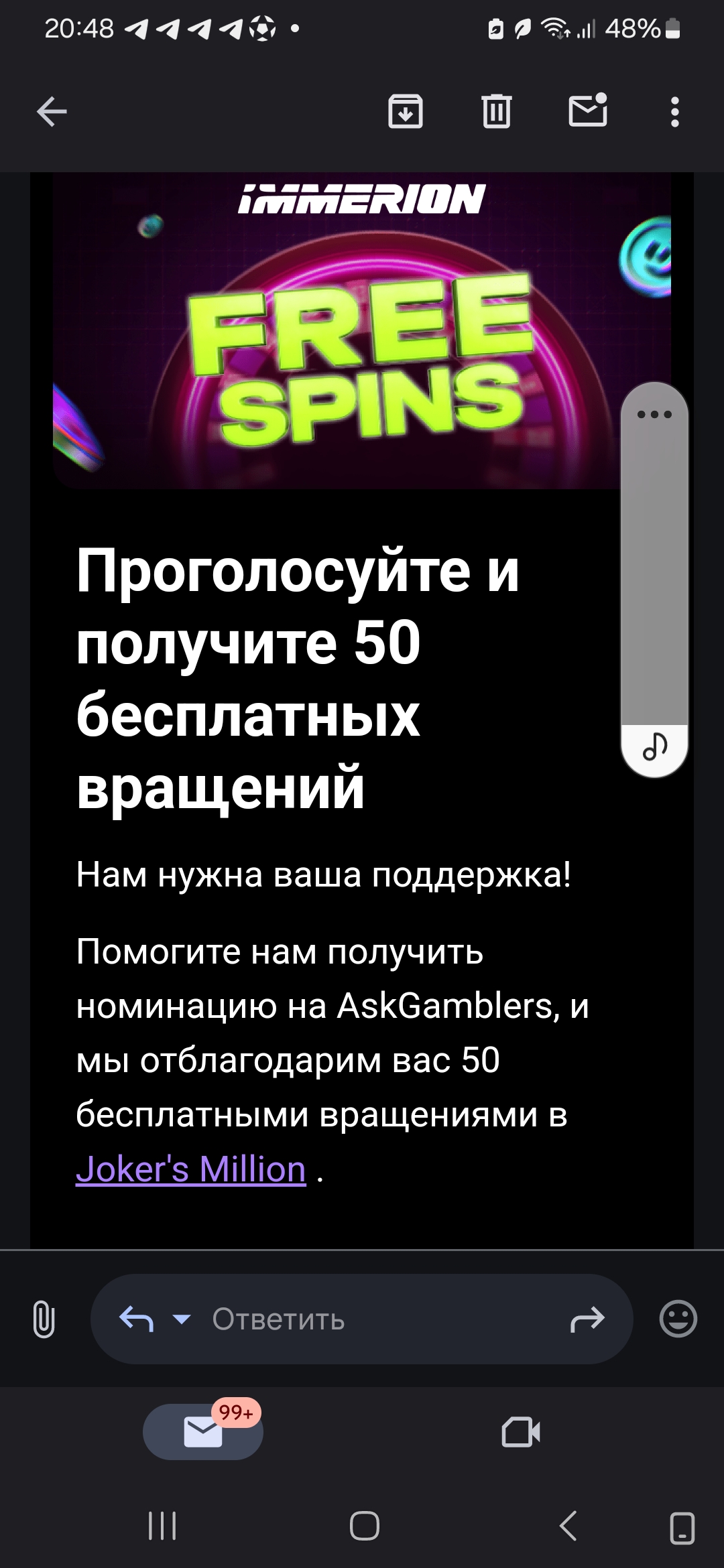
Task: Tap the music note on floating panel
Action: tap(654, 746)
